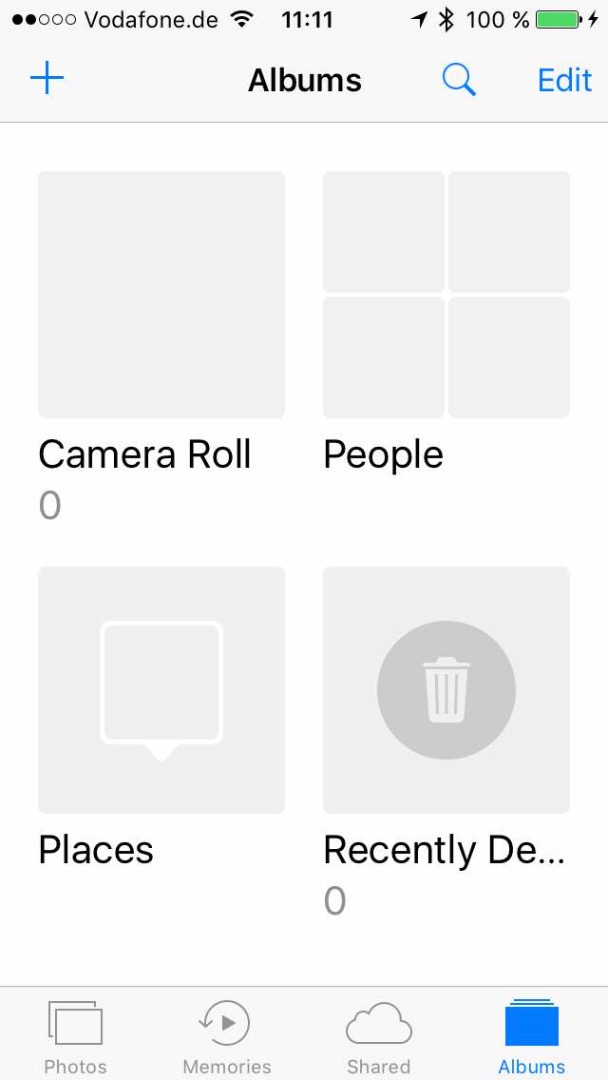The height and width of the screenshot is (1080, 608).
Task: Open the People album
Action: [446, 295]
